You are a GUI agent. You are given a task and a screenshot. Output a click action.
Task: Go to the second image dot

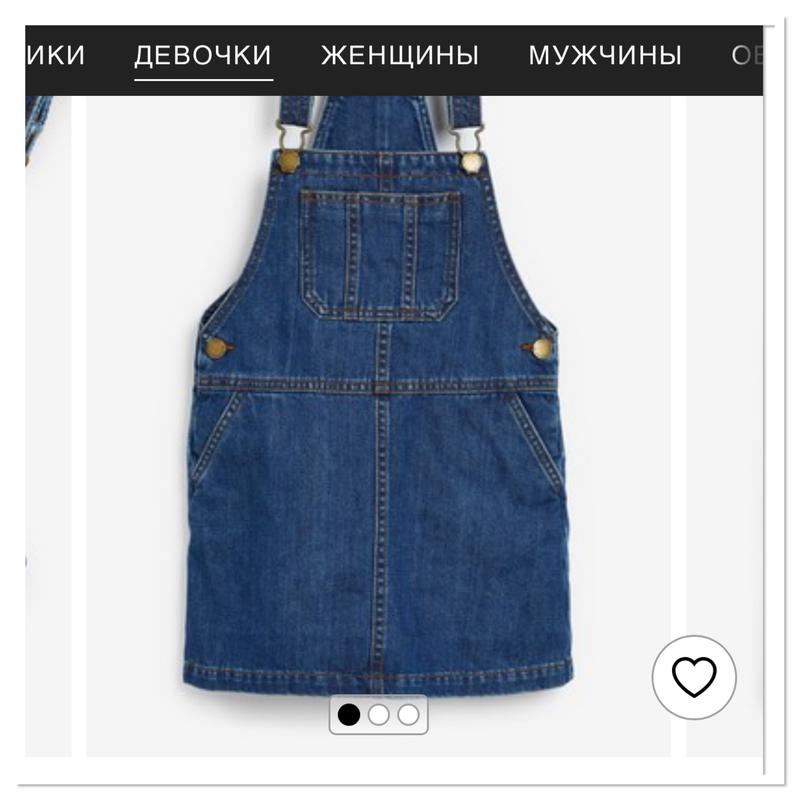379,715
